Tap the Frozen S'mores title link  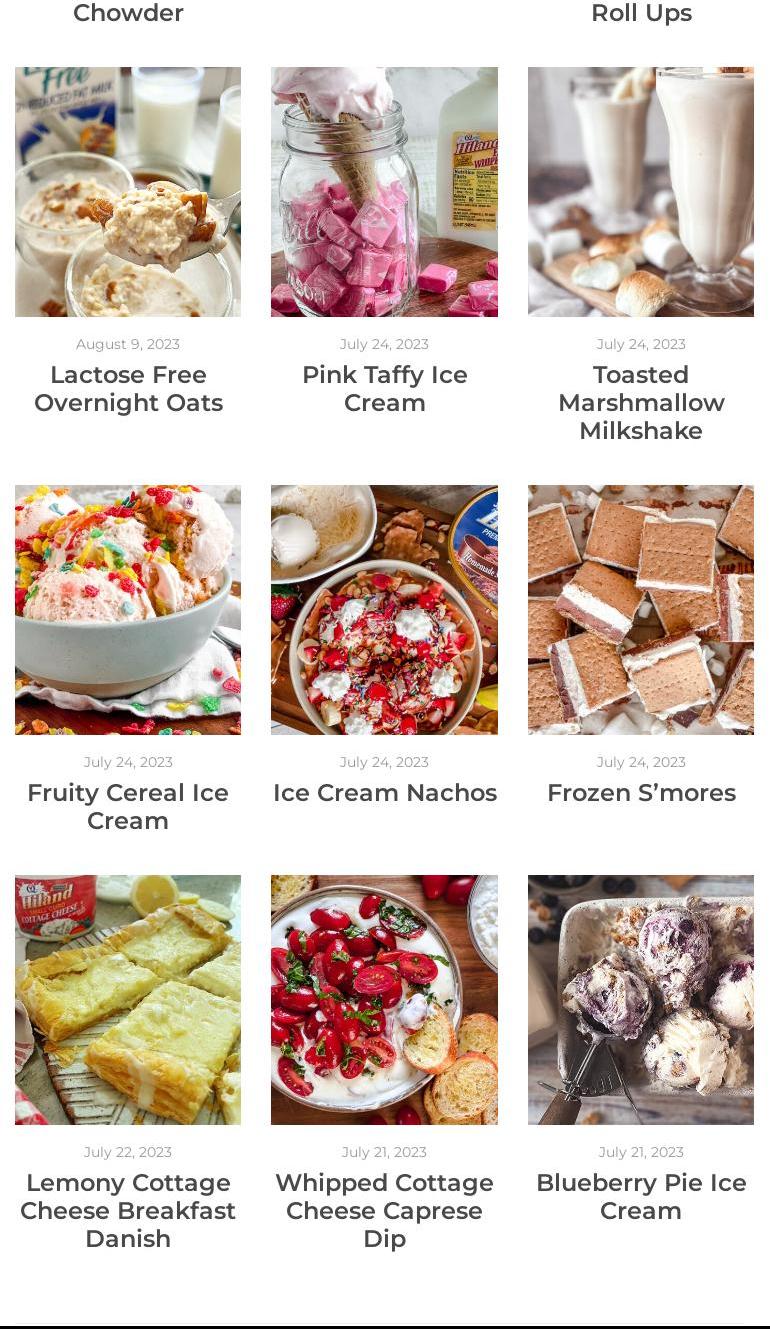pos(641,793)
